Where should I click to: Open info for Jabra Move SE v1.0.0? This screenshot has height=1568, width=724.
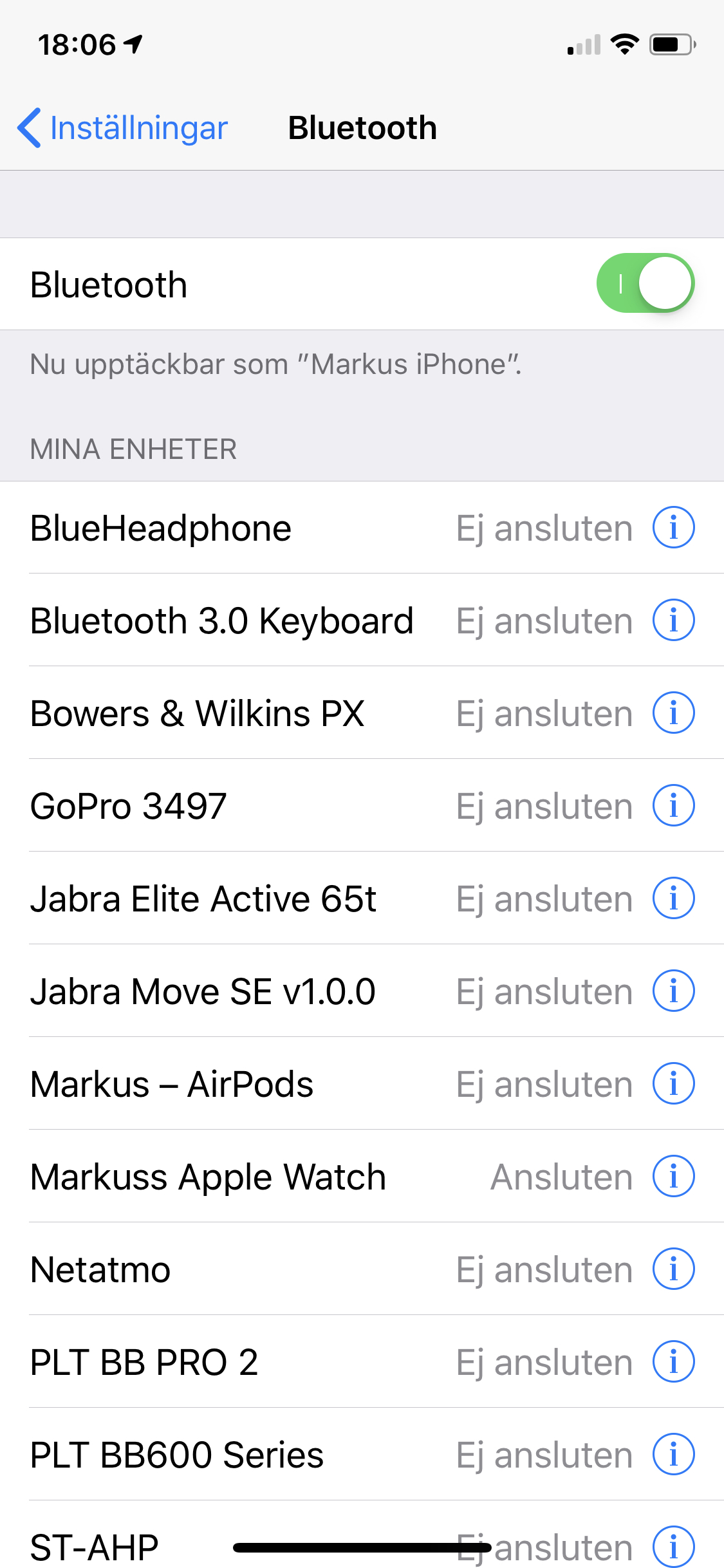pos(673,991)
